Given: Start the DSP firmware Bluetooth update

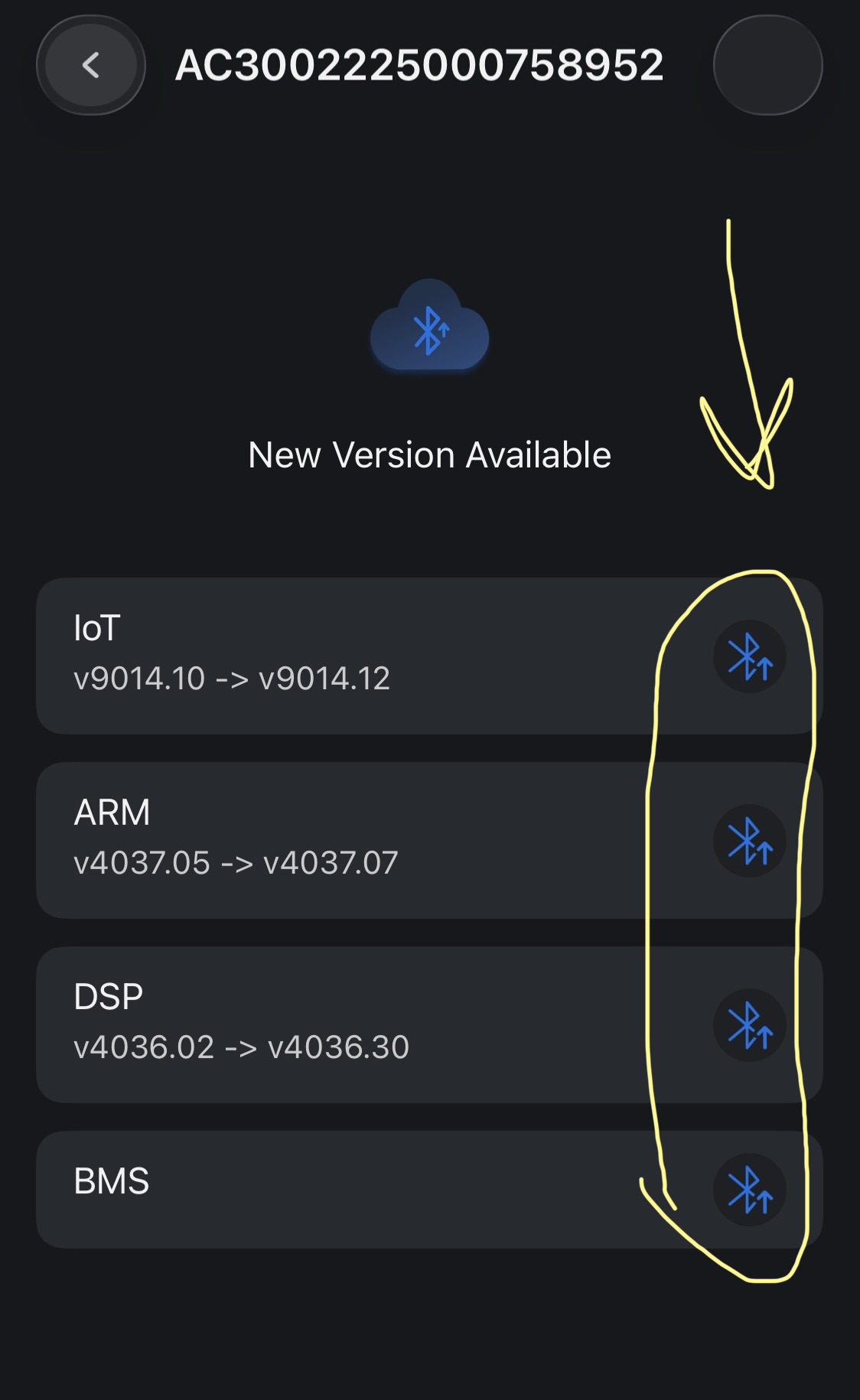Looking at the screenshot, I should (x=749, y=1025).
